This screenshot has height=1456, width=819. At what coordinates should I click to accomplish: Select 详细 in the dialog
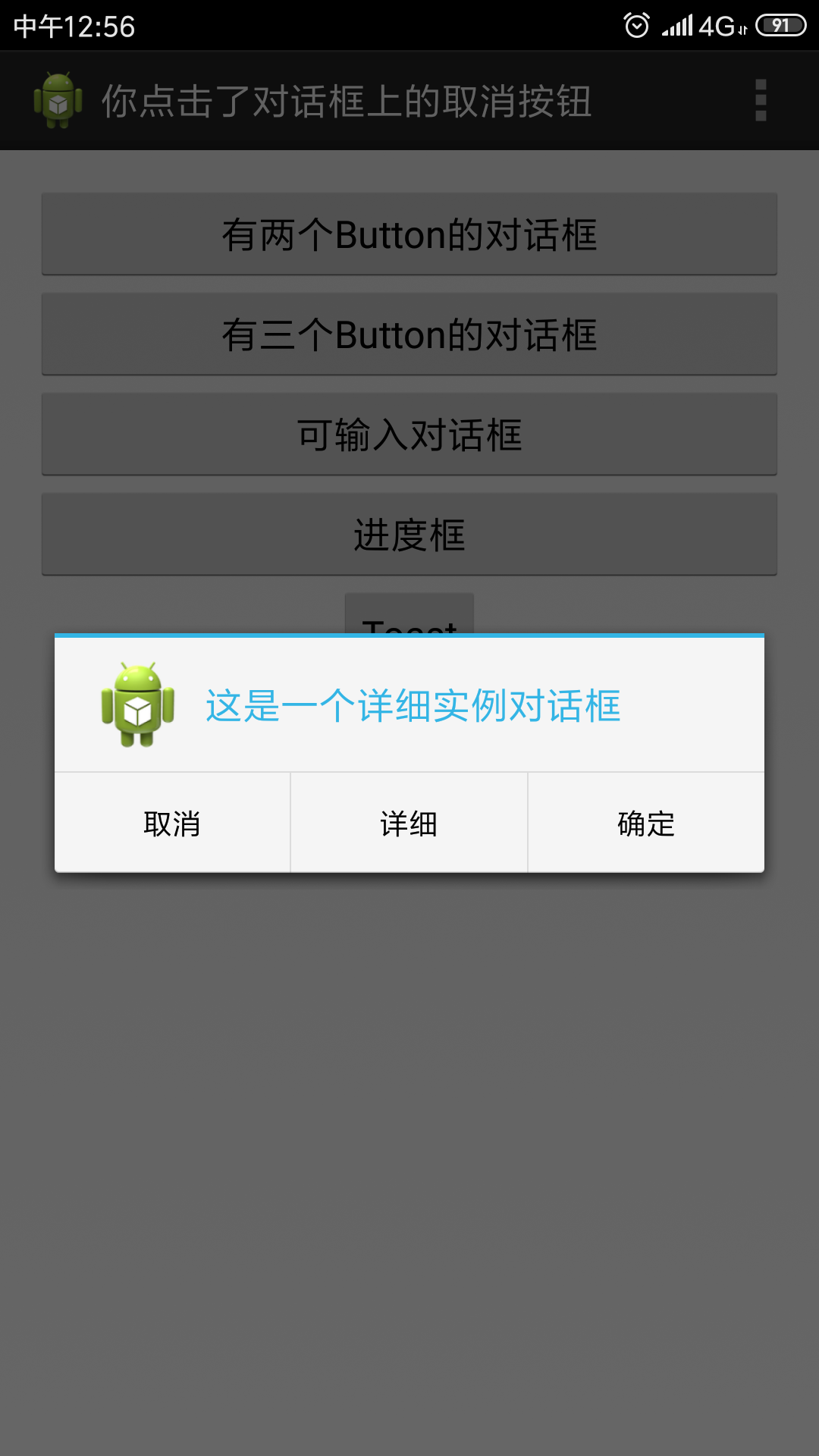point(409,824)
